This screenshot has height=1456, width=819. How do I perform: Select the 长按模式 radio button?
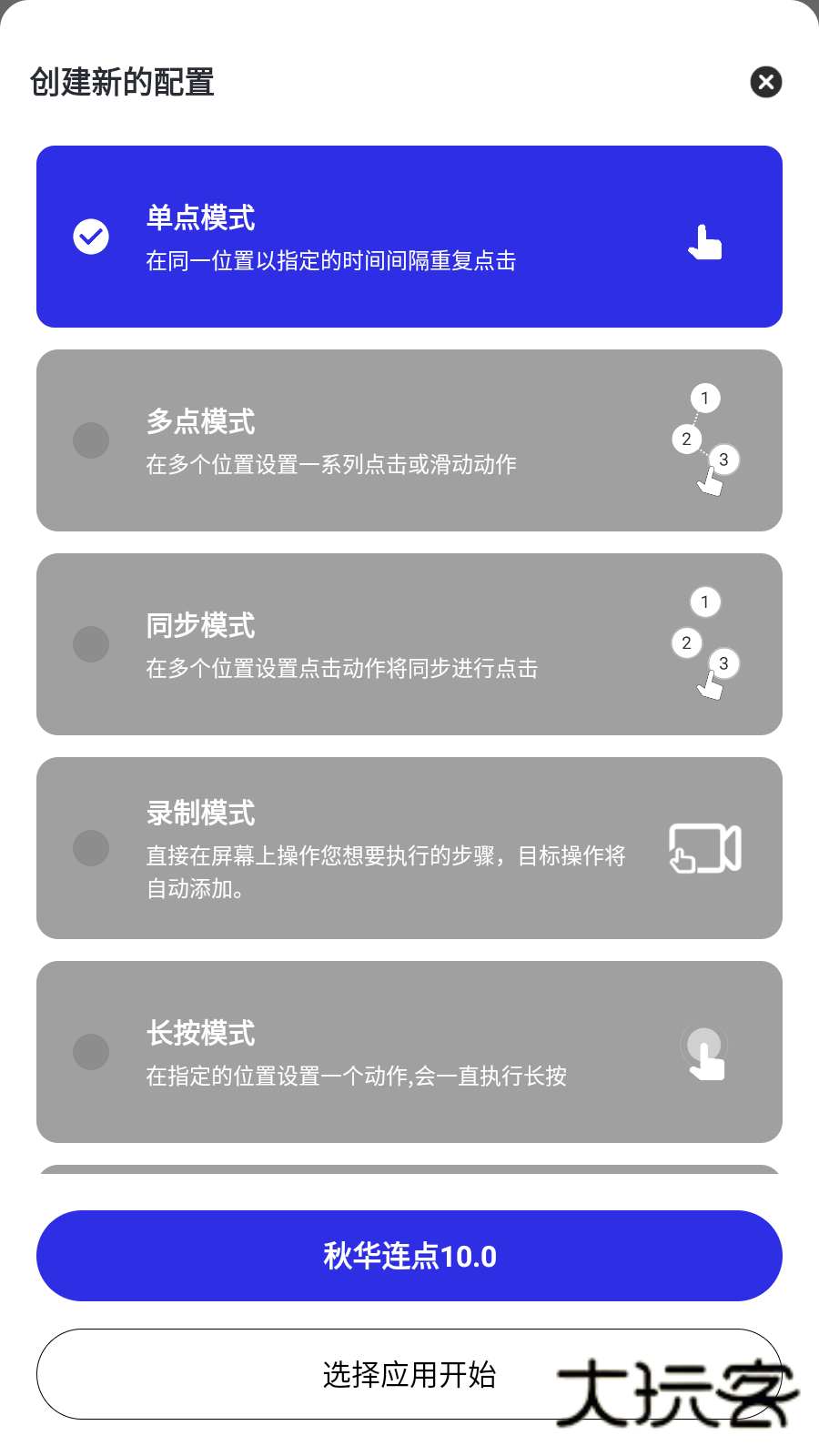tap(91, 1052)
